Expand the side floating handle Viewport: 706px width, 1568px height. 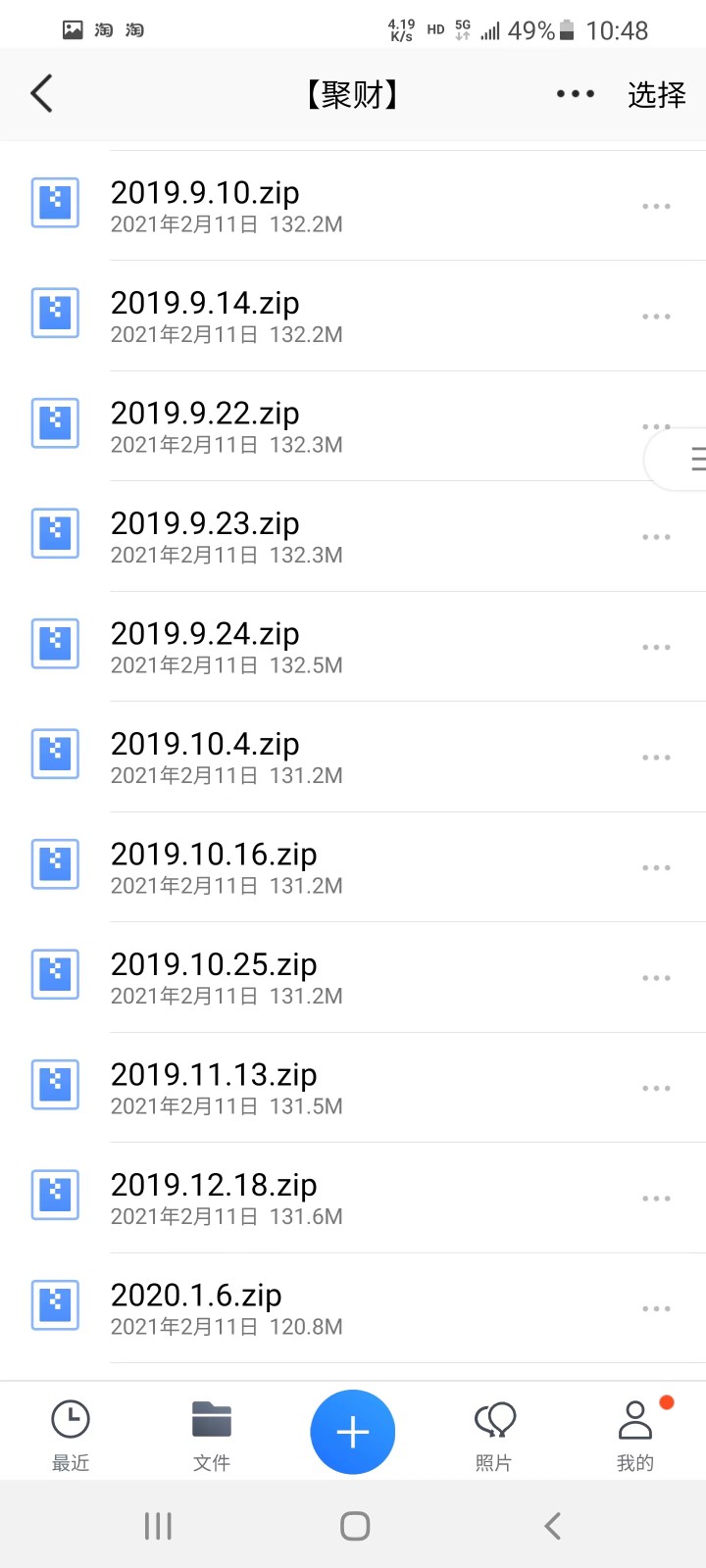point(677,459)
